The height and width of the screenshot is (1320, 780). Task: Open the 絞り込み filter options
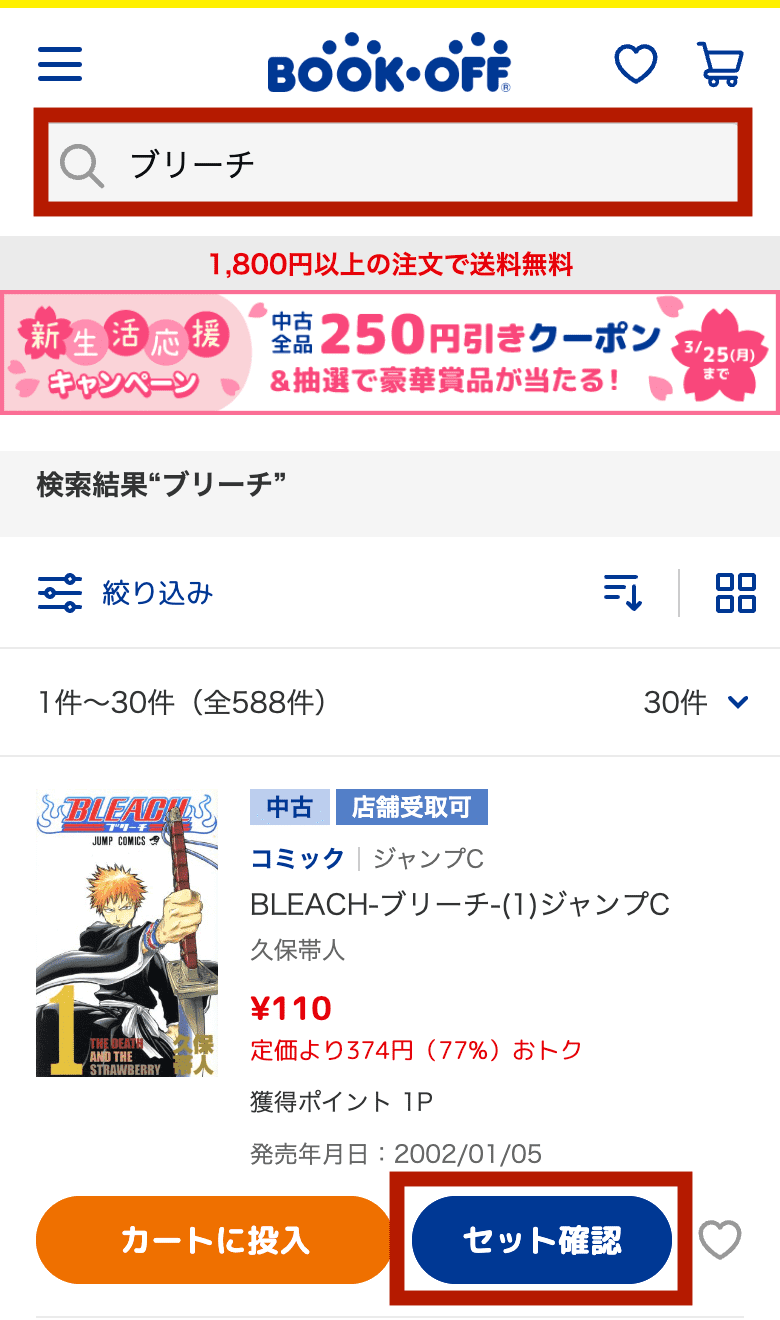coord(126,593)
